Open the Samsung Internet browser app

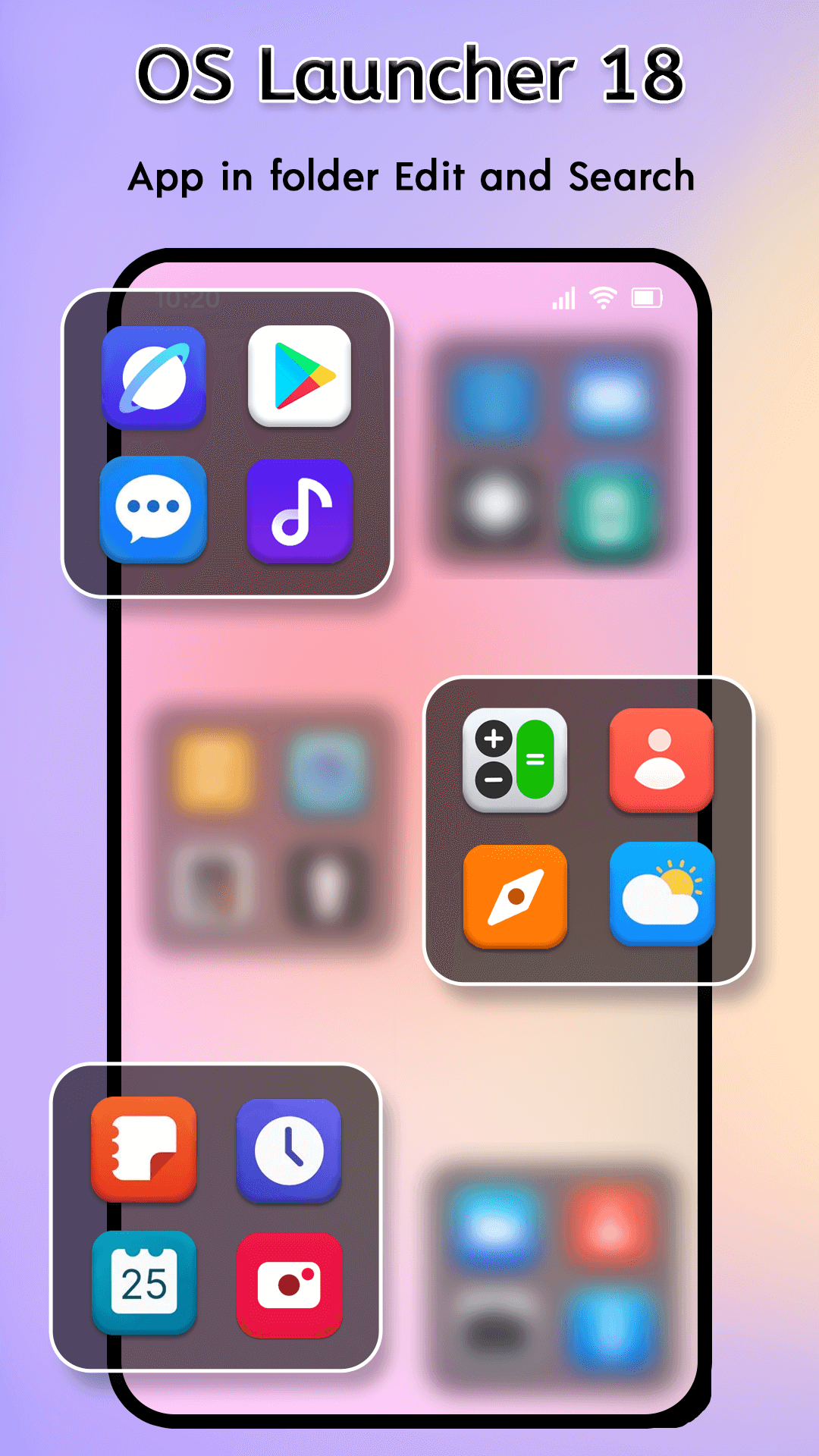(x=154, y=378)
